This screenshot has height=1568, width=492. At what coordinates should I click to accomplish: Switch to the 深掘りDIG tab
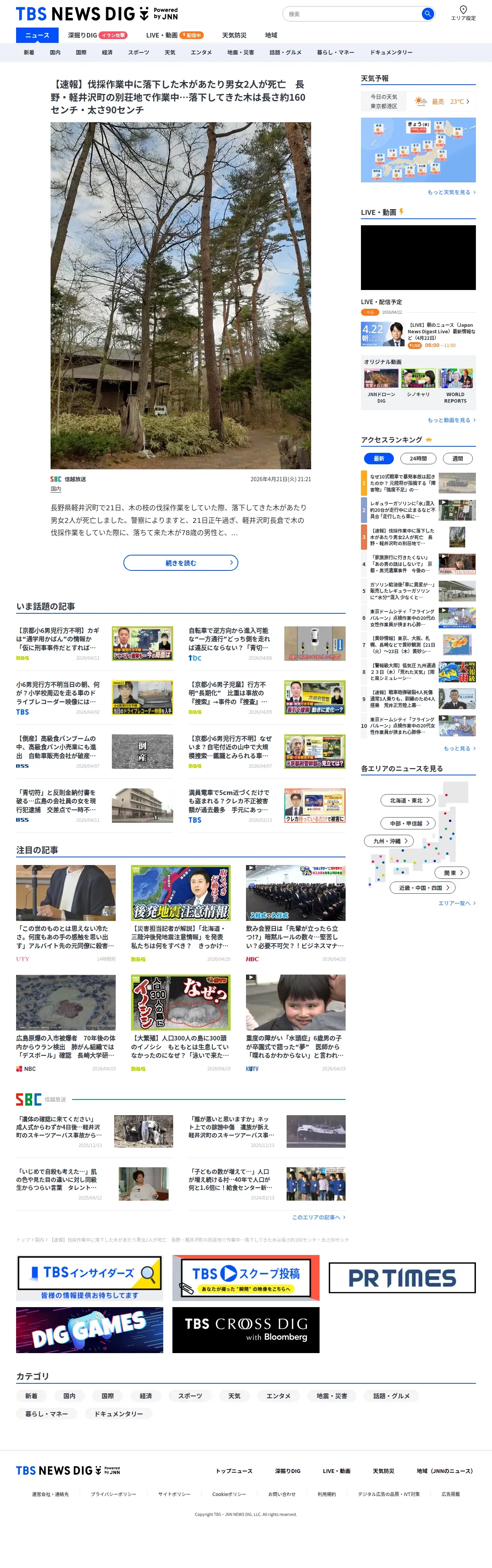pos(97,35)
